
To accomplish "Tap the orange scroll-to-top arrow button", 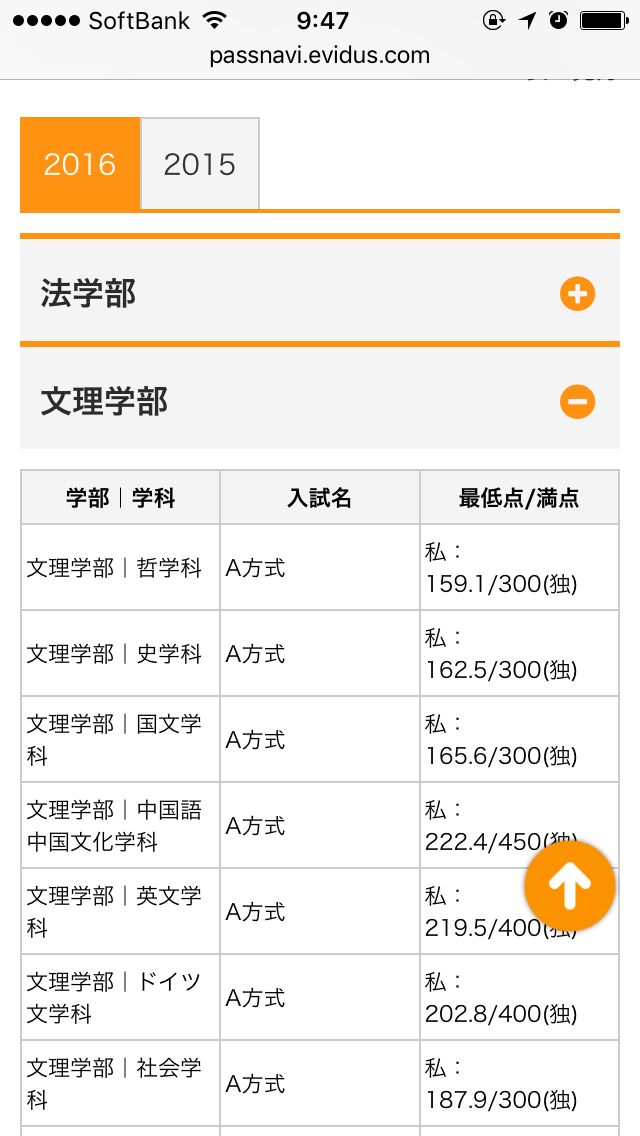I will pyautogui.click(x=570, y=886).
